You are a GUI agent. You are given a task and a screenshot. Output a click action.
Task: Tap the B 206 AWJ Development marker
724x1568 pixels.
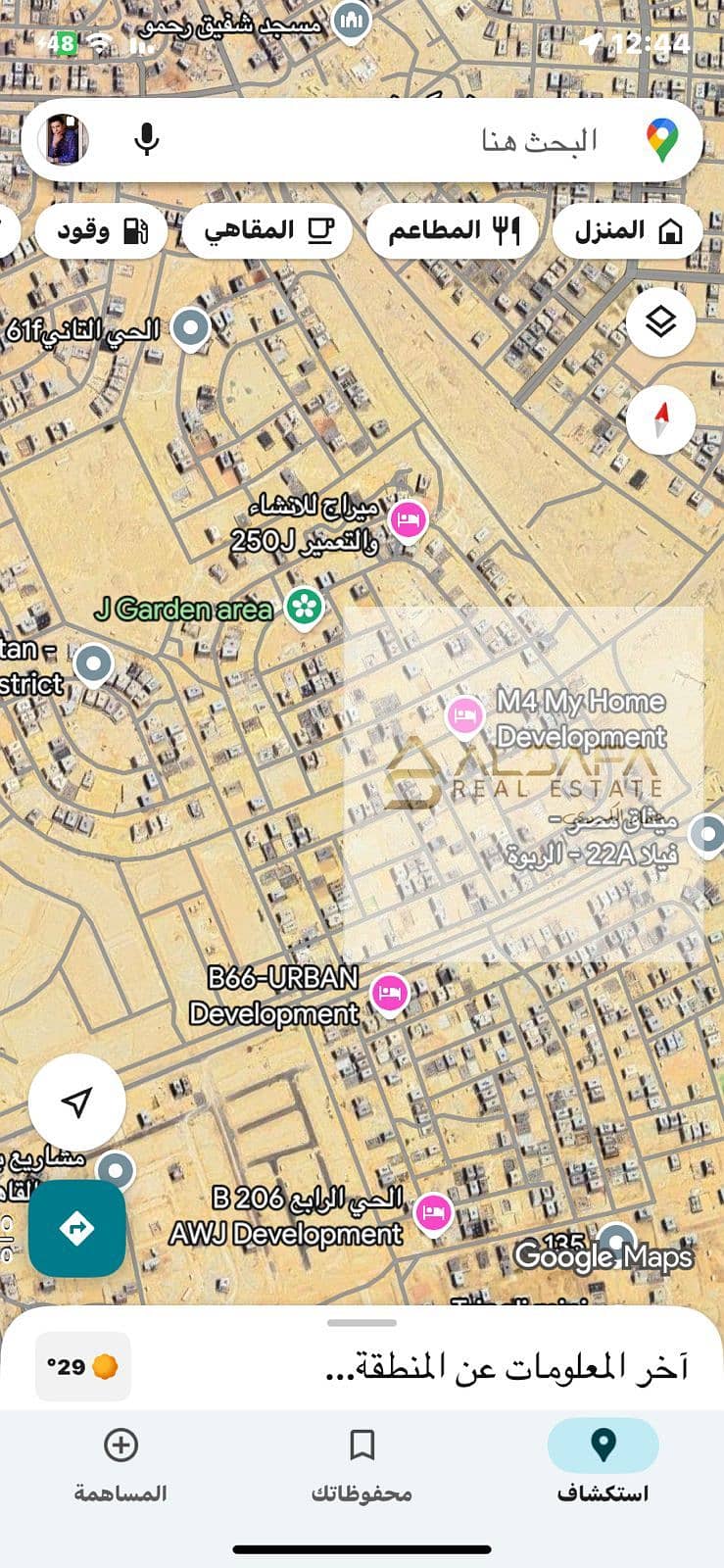432,1213
